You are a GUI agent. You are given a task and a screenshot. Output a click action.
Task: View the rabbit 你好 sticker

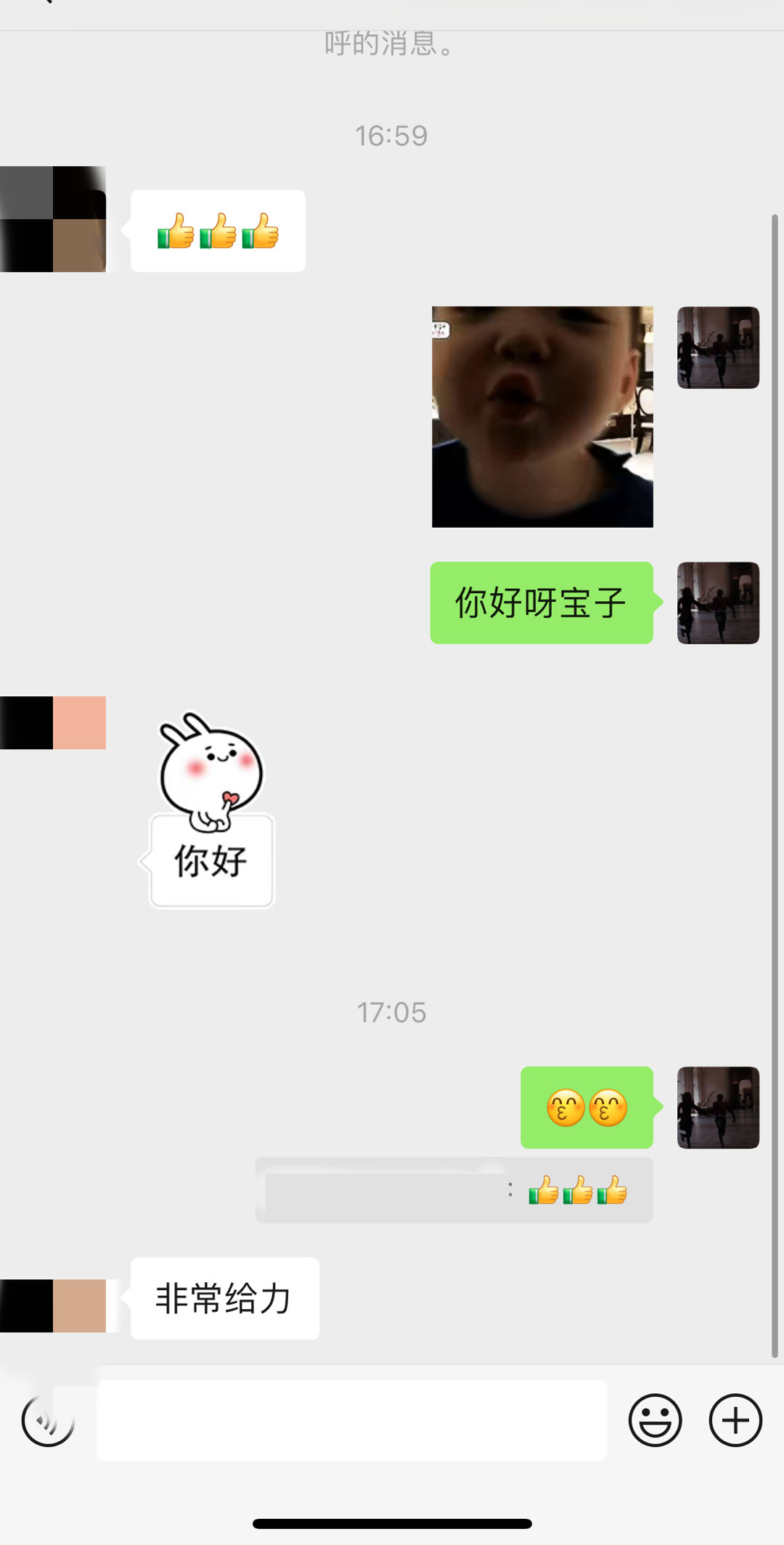211,810
